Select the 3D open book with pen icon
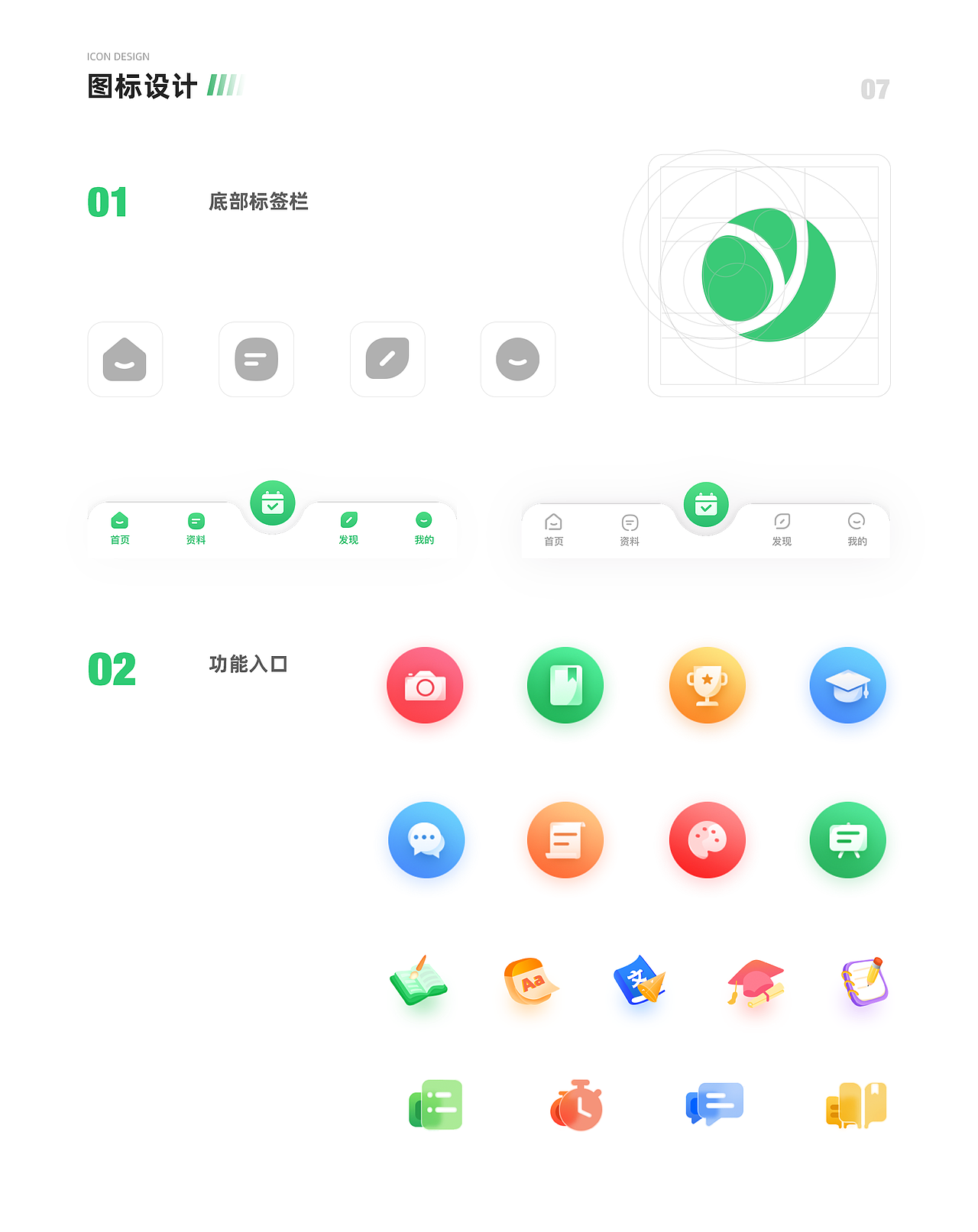 [419, 985]
